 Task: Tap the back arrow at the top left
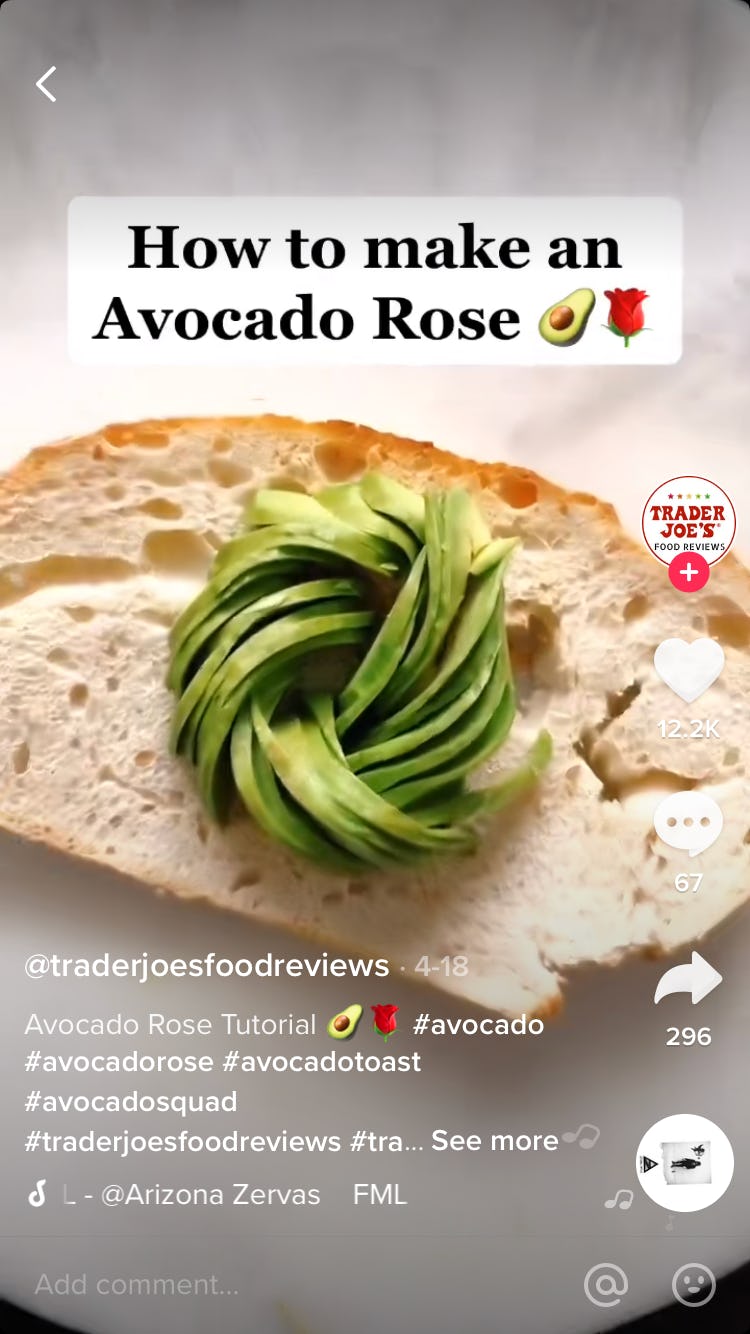pos(45,84)
